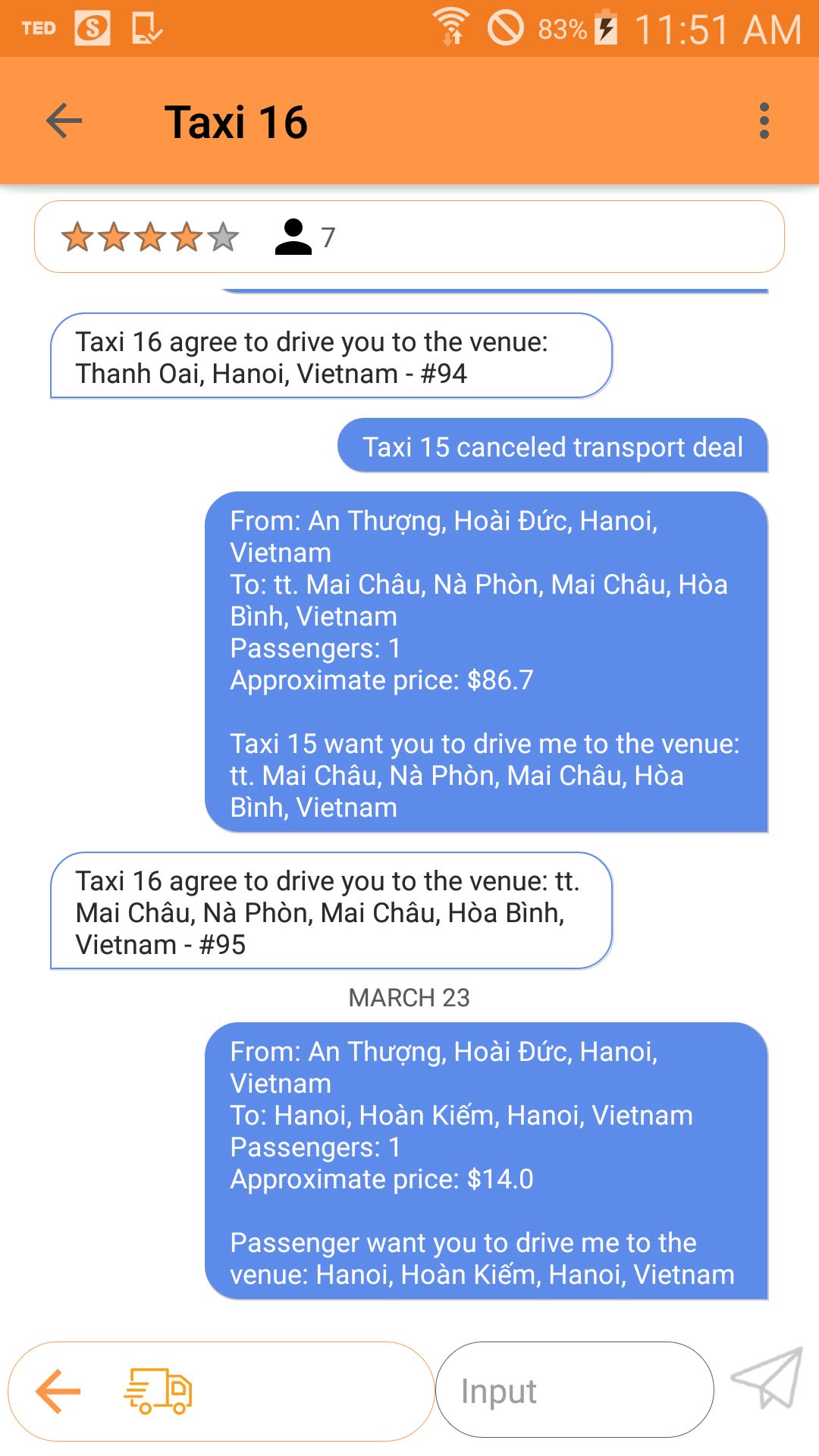Open Taxi 16 rating and passenger card
Image resolution: width=819 pixels, height=1456 pixels.
point(409,237)
